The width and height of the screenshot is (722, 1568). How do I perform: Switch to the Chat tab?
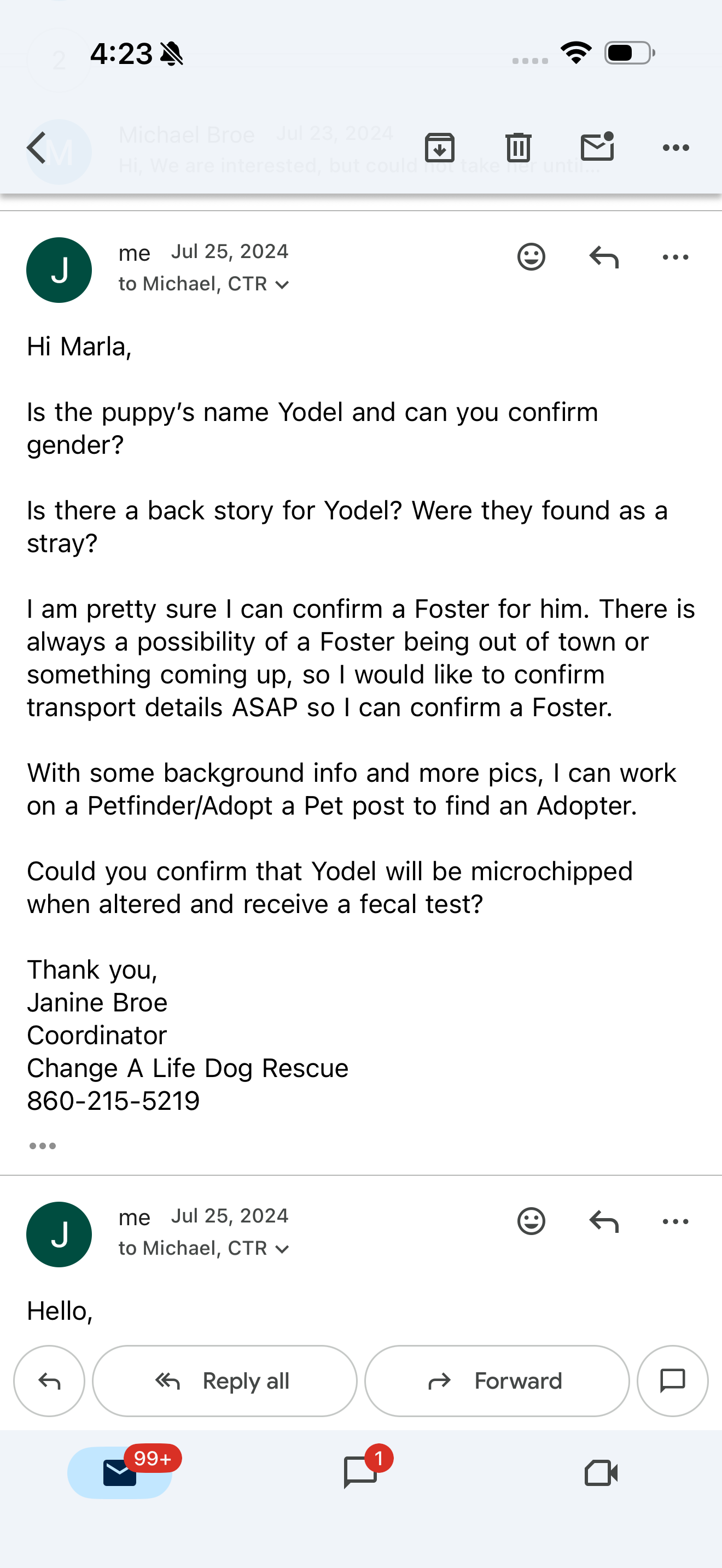[361, 1473]
